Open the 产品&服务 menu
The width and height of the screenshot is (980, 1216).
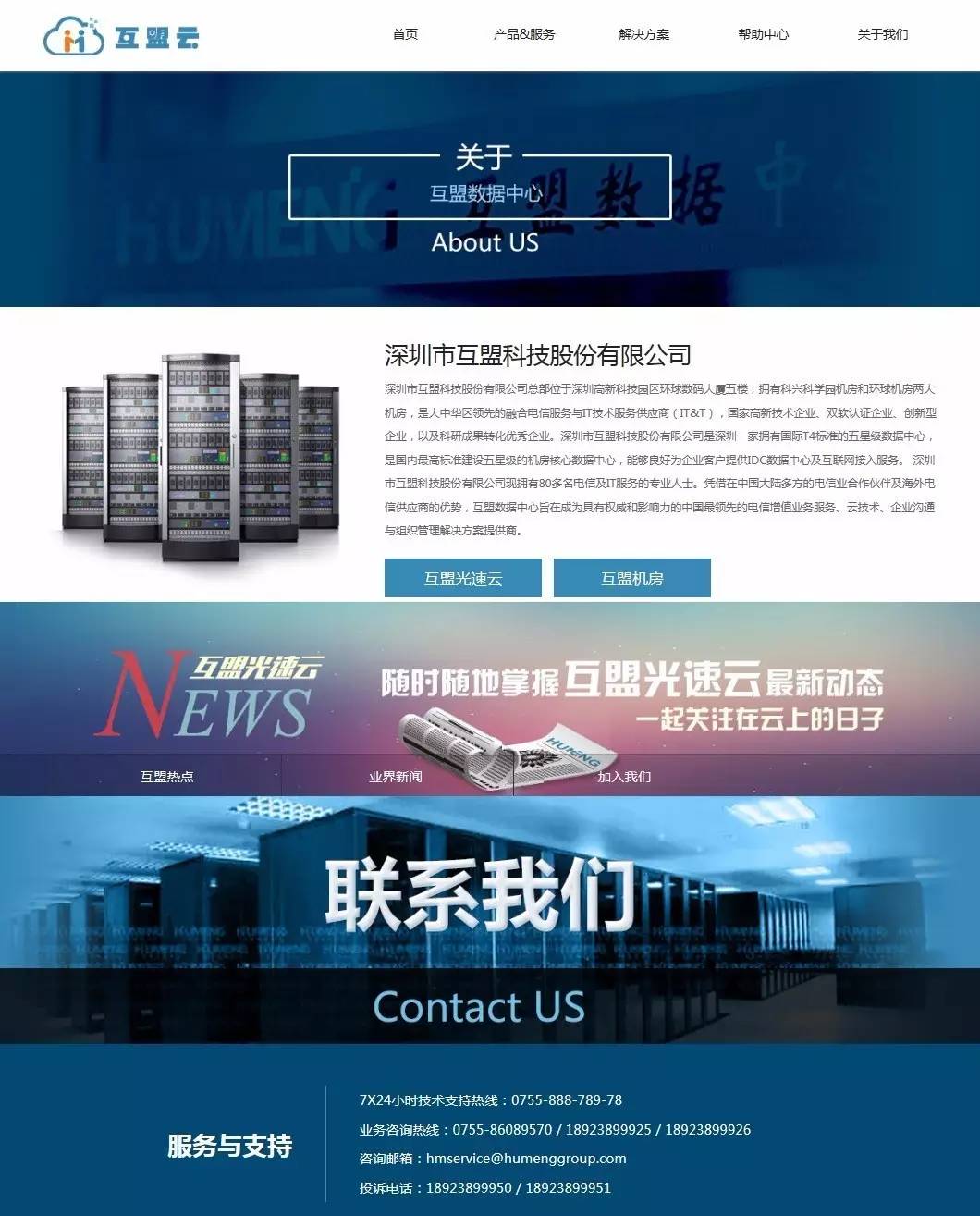[524, 34]
